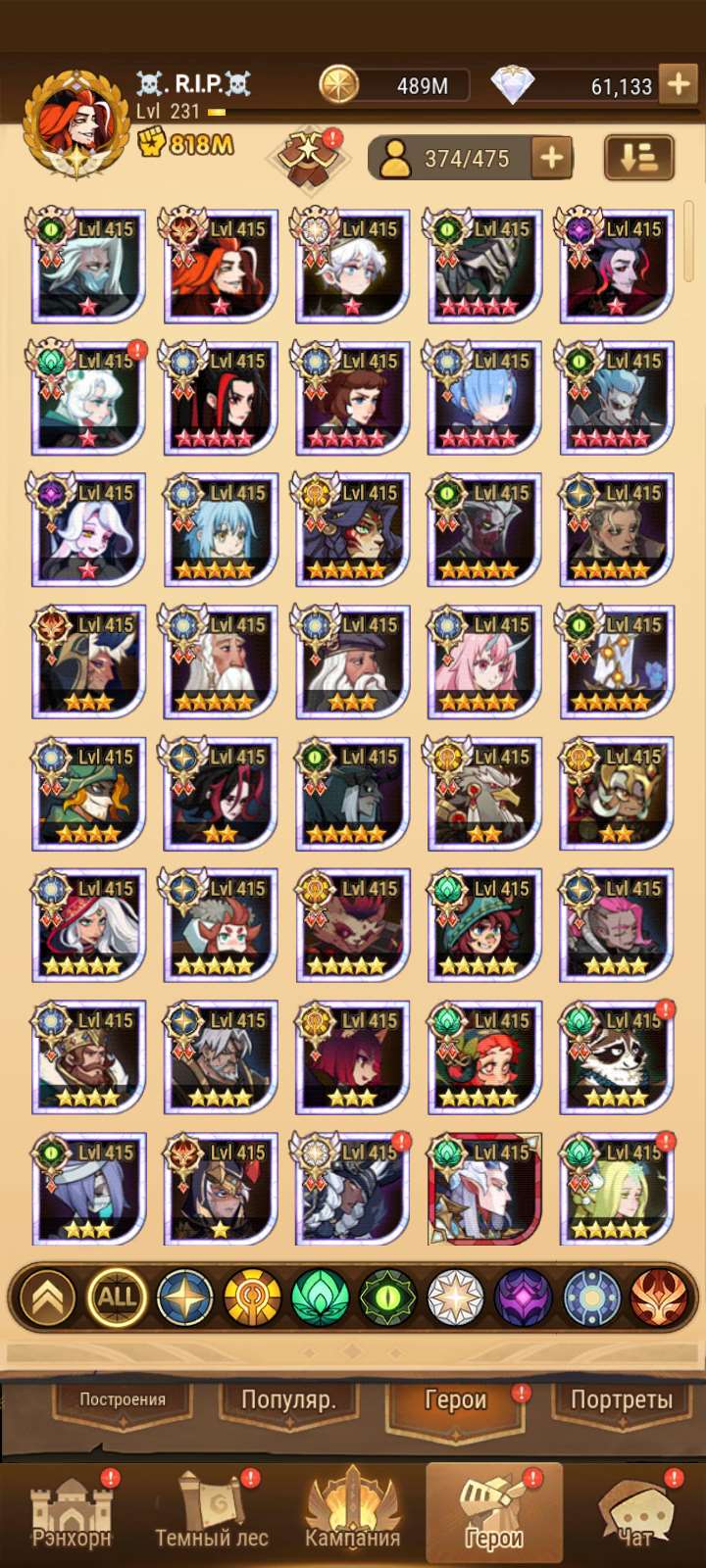
Task: Open the Кампания screen
Action: [352, 1514]
